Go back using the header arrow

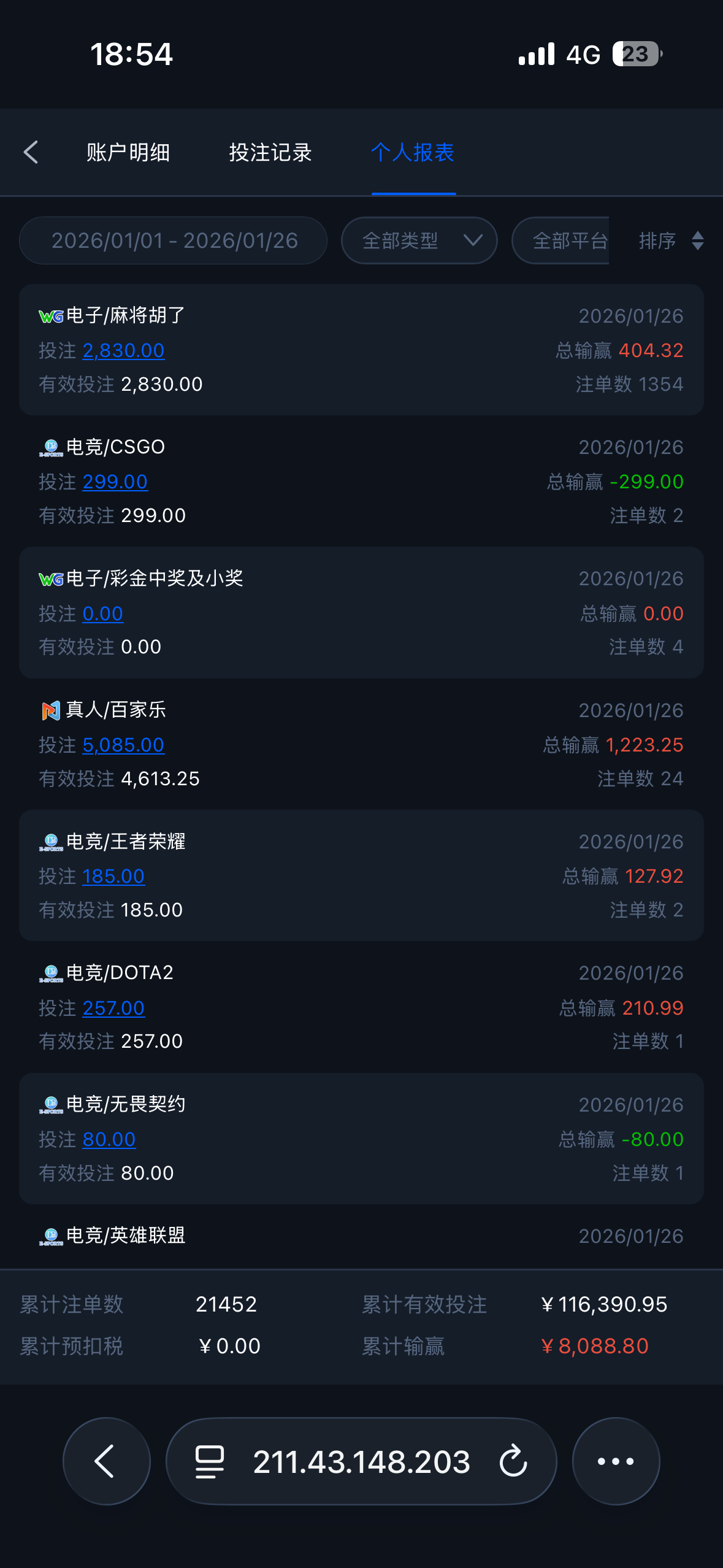coord(31,152)
